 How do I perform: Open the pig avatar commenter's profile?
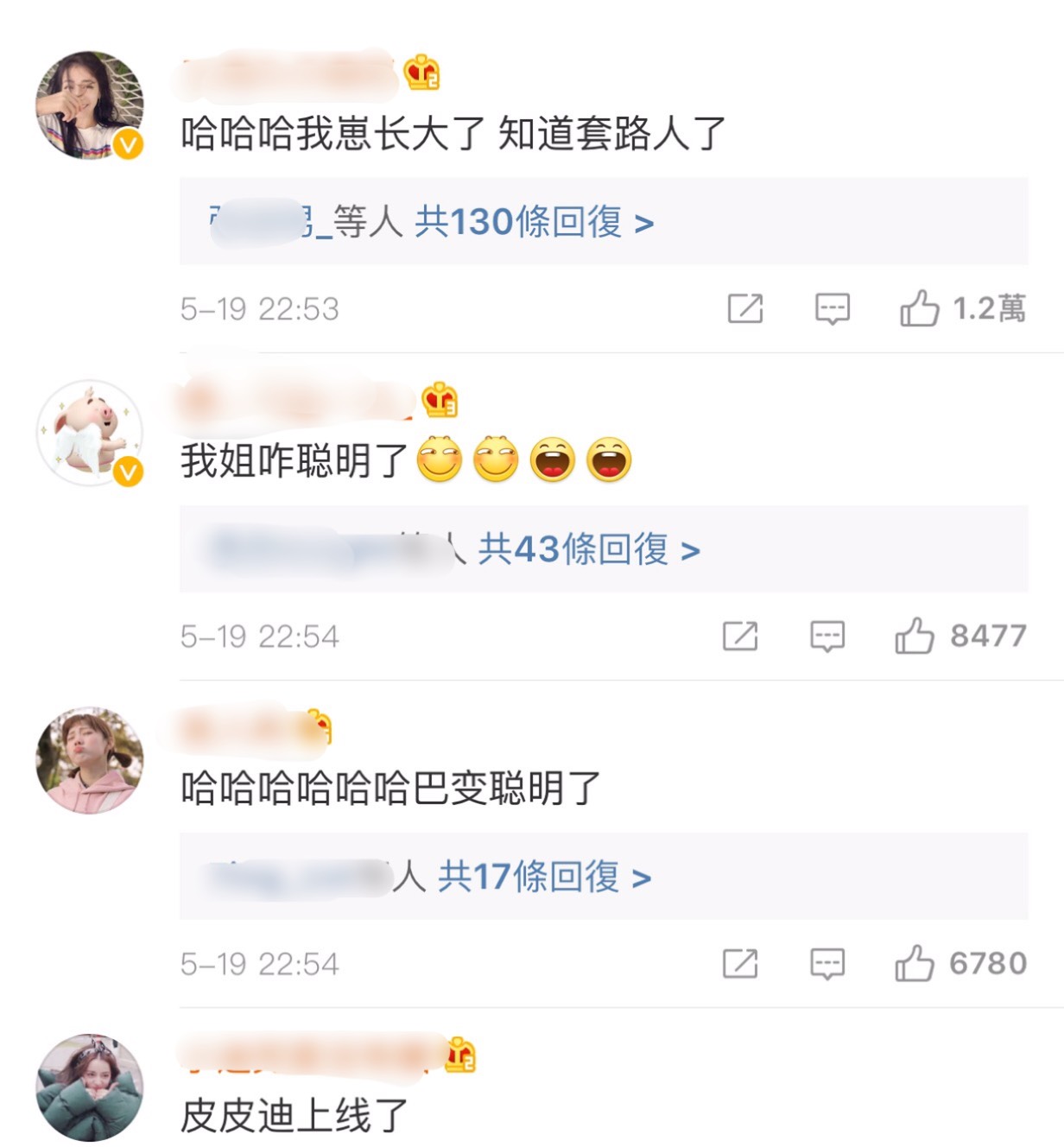89,432
